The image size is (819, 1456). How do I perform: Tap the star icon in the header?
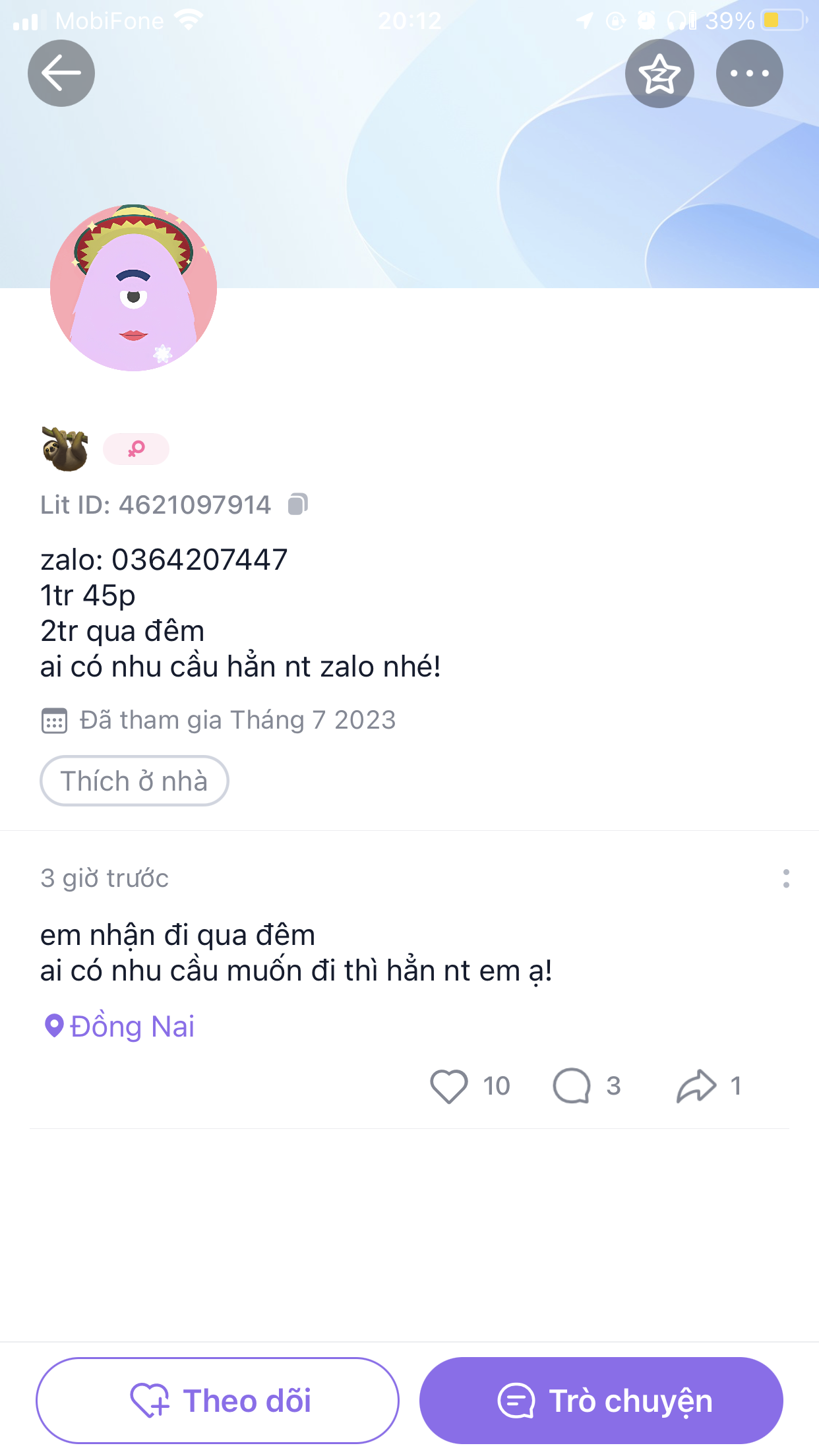point(659,73)
